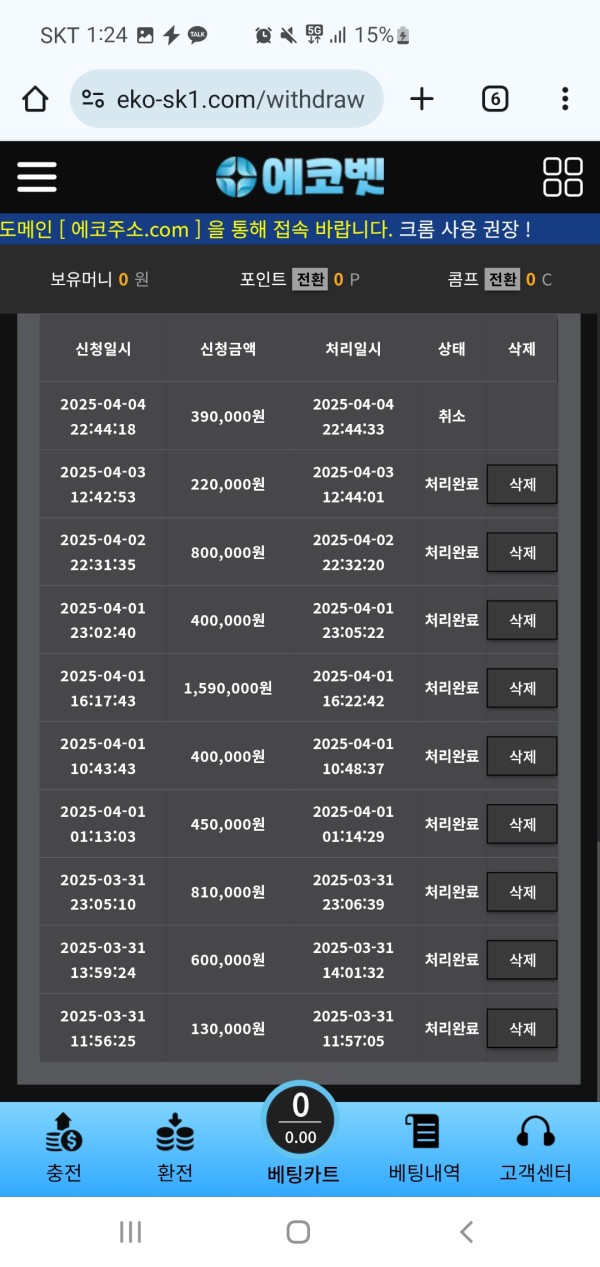Image resolution: width=600 pixels, height=1267 pixels.
Task: Delete the 450,000원 withdrawal record
Action: point(522,824)
